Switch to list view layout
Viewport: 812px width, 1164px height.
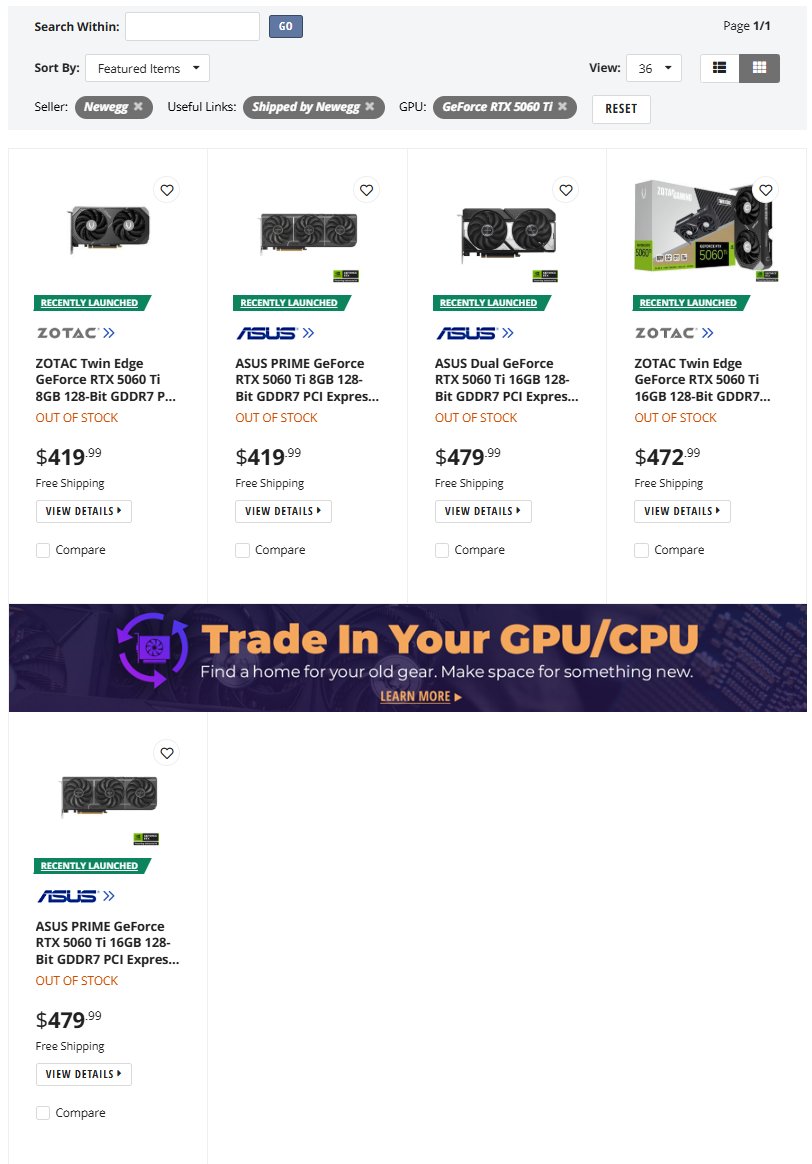tap(719, 68)
